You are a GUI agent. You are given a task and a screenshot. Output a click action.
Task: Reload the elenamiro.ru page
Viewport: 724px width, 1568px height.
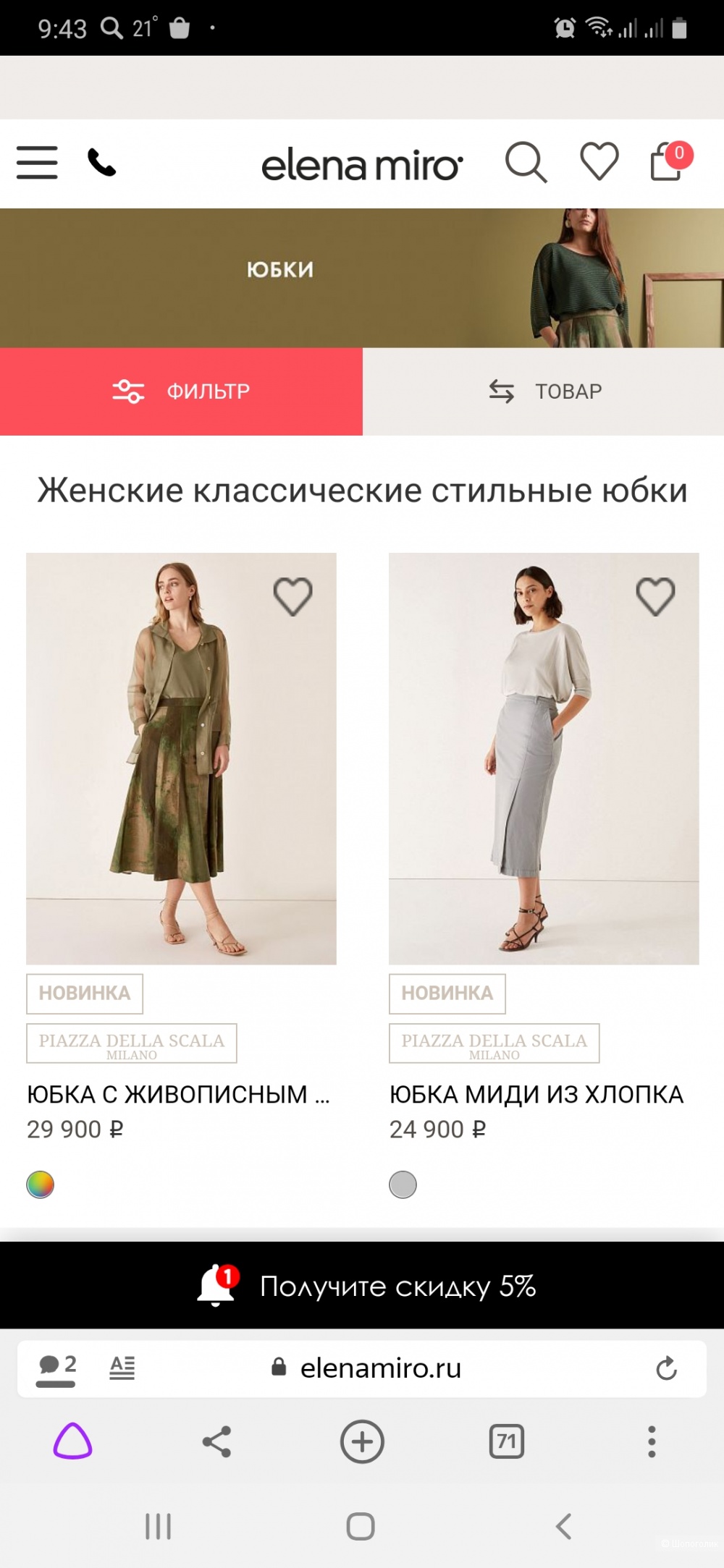point(666,1368)
